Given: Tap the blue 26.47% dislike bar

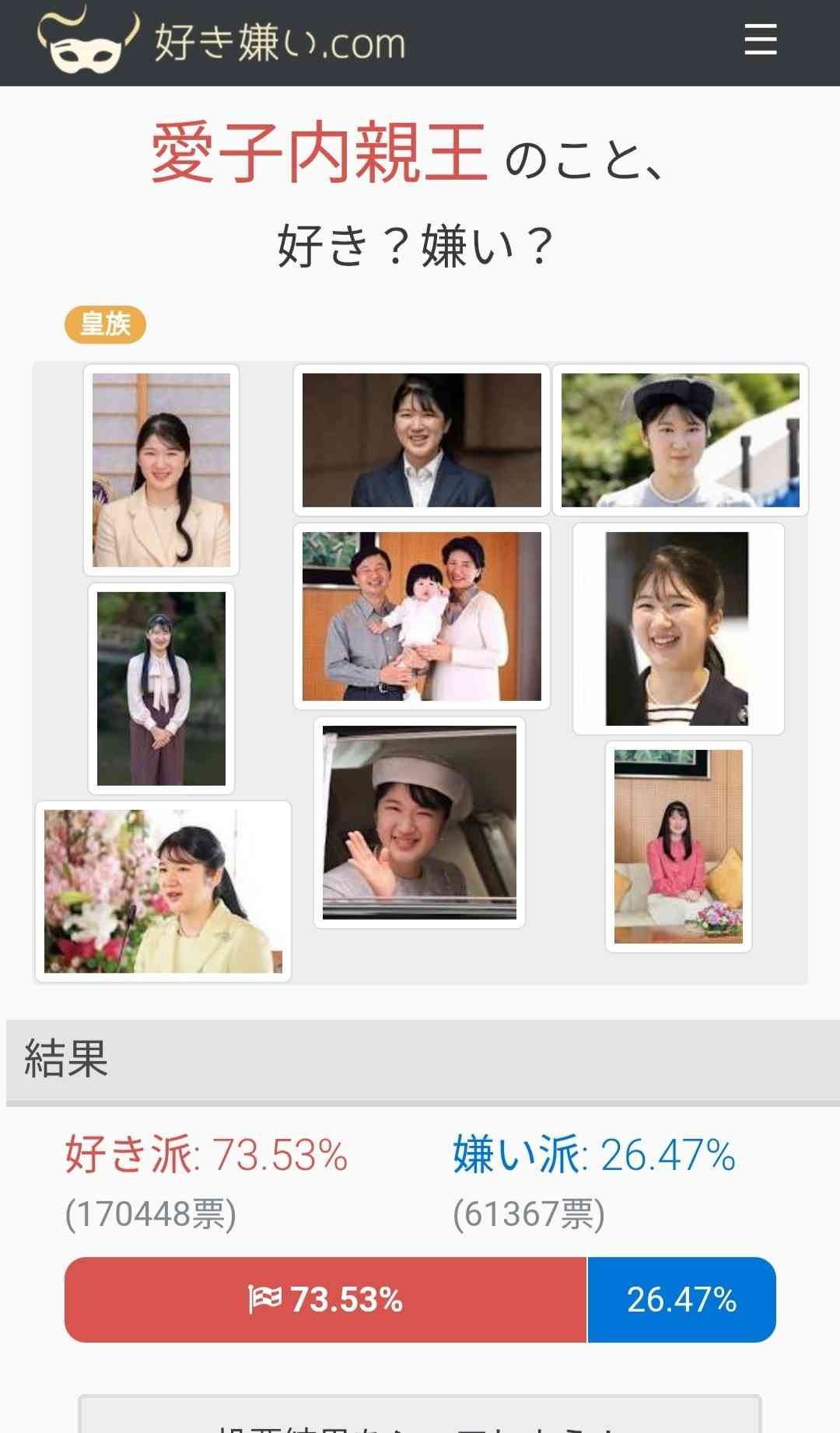Looking at the screenshot, I should pyautogui.click(x=681, y=1299).
